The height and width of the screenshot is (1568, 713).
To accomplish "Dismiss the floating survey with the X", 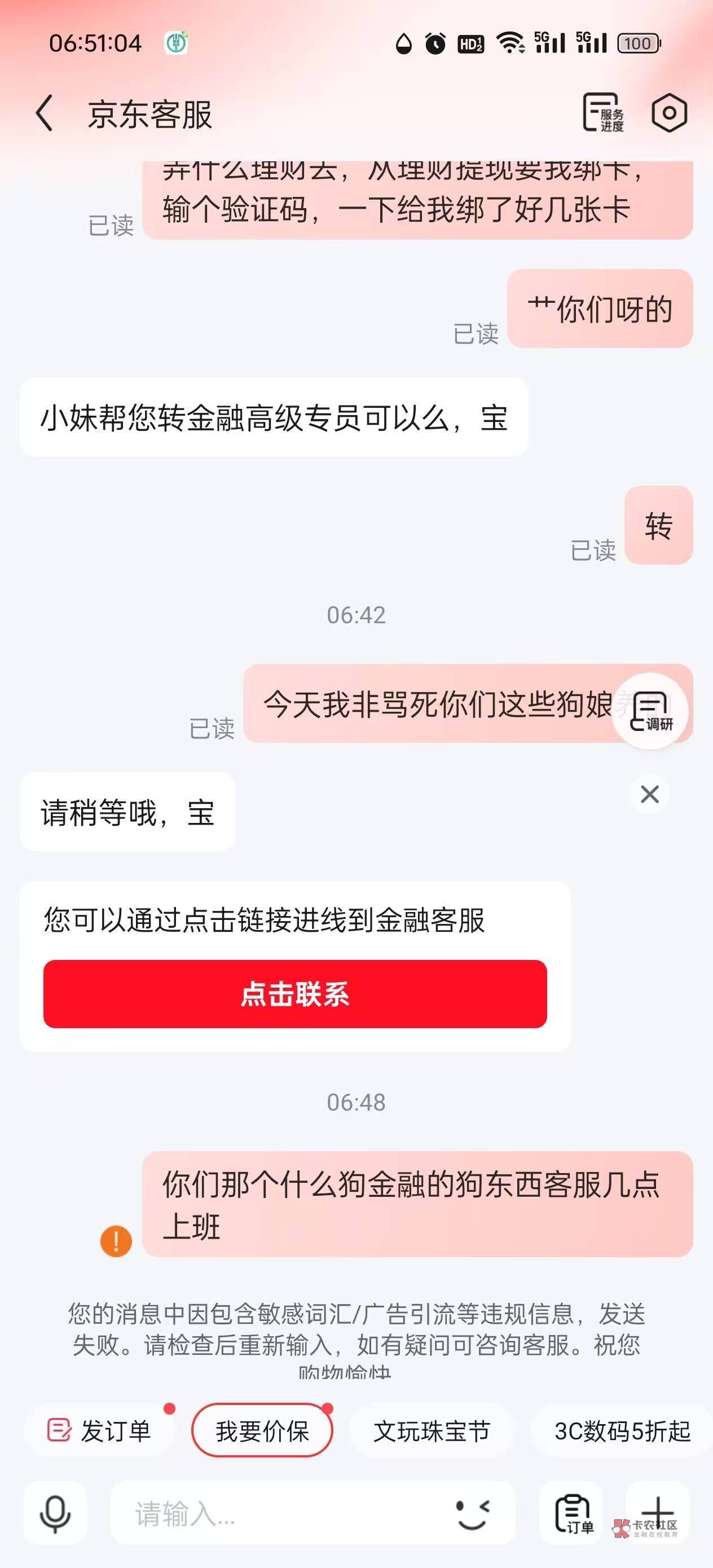I will pos(650,794).
